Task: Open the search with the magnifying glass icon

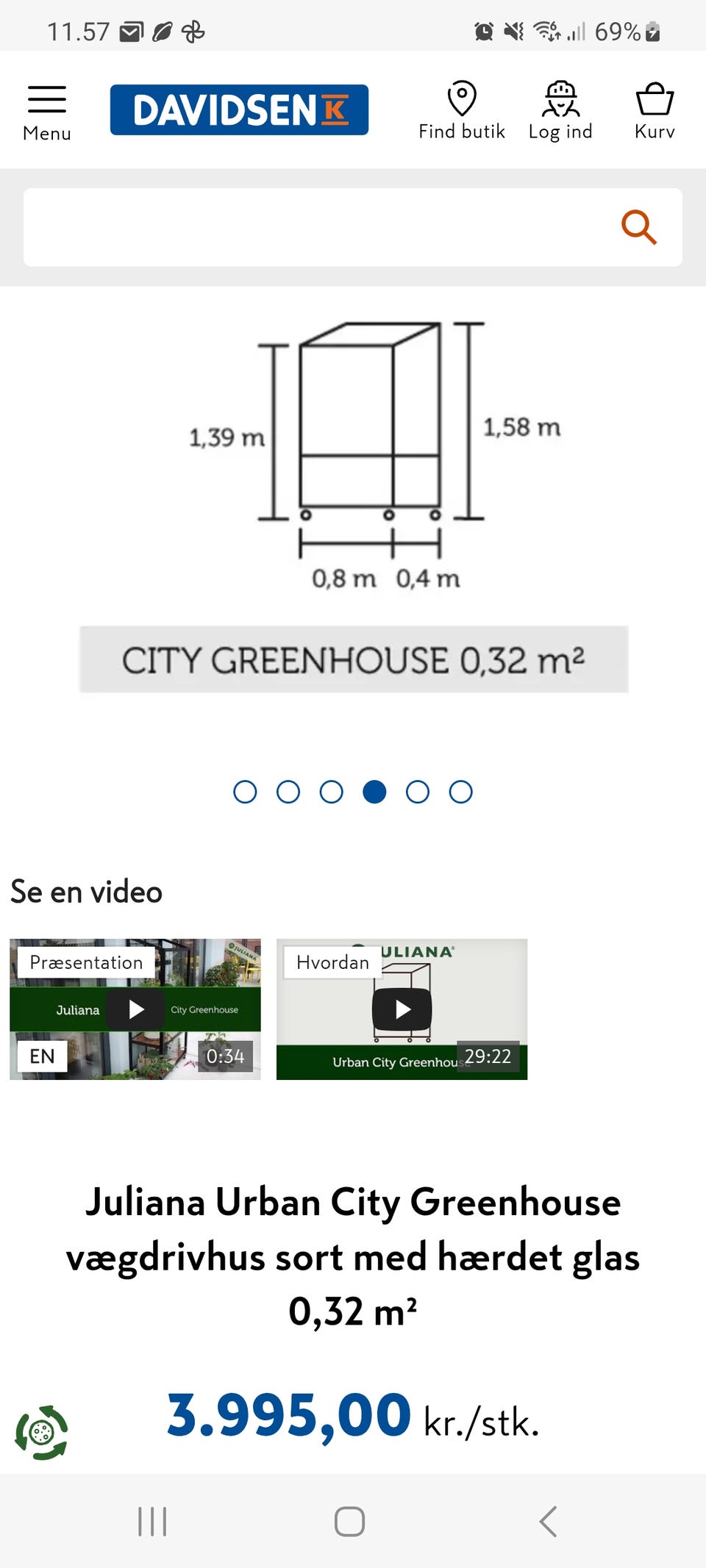Action: point(639,227)
